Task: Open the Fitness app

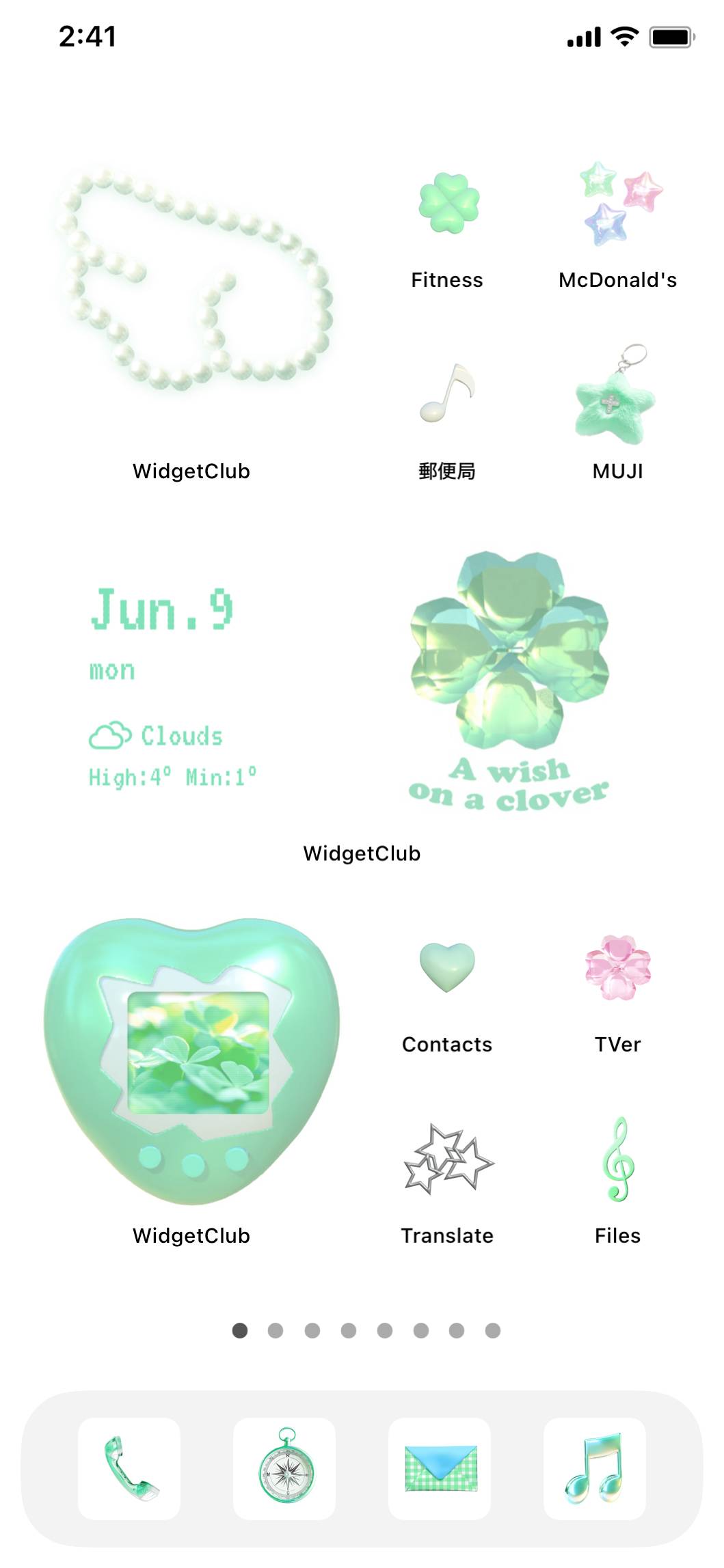Action: click(x=448, y=204)
